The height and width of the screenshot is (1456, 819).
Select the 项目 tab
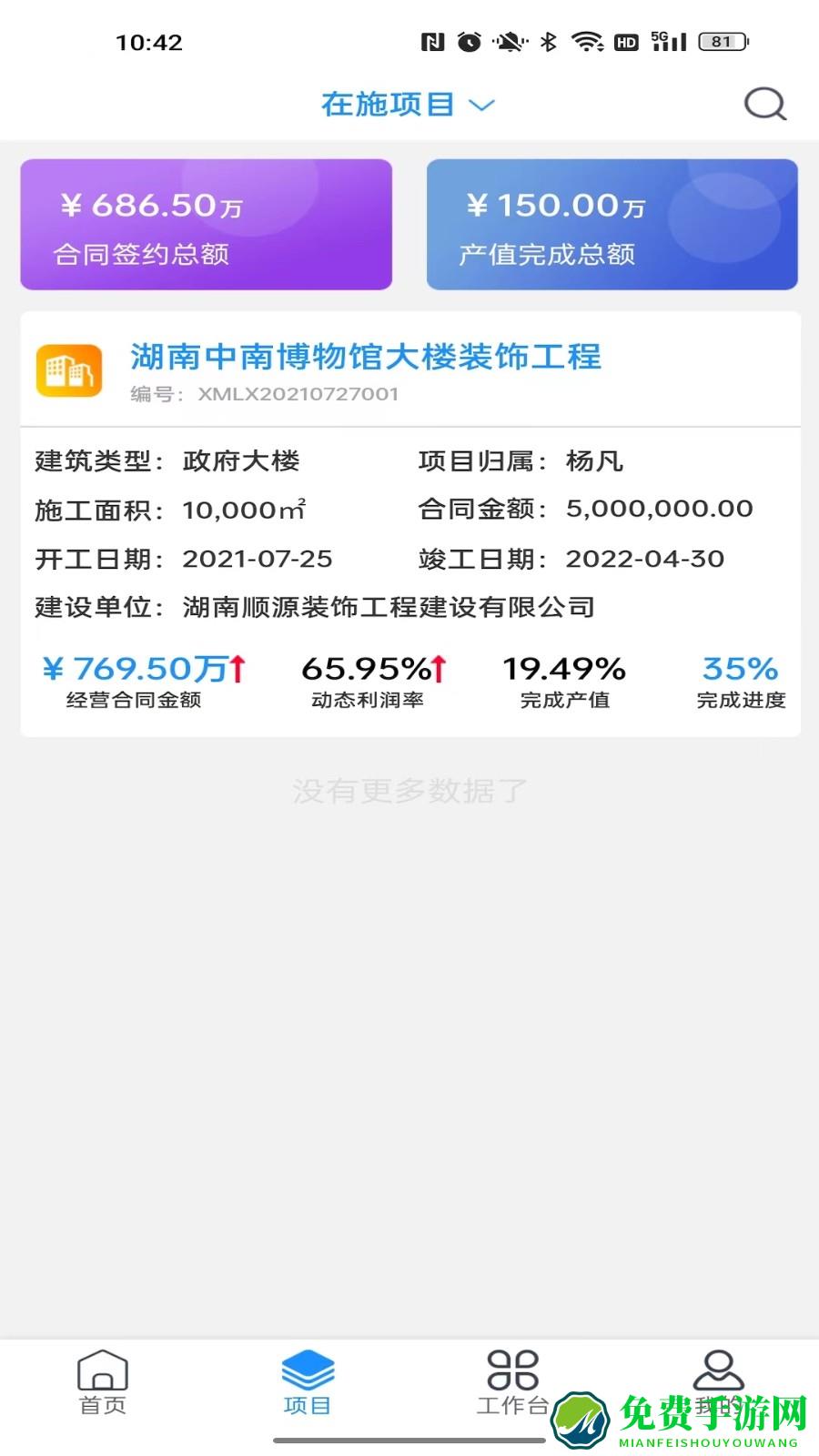coord(308,1381)
